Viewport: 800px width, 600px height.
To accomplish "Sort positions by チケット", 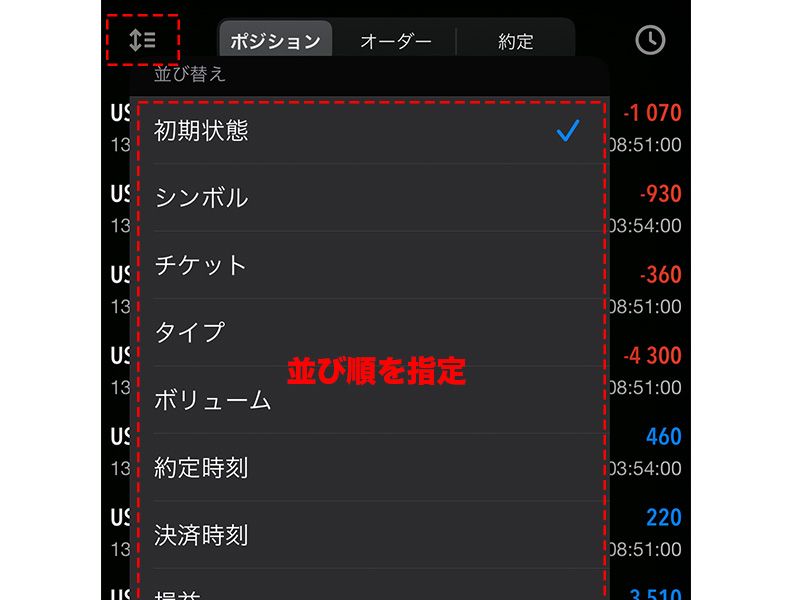I will click(370, 265).
